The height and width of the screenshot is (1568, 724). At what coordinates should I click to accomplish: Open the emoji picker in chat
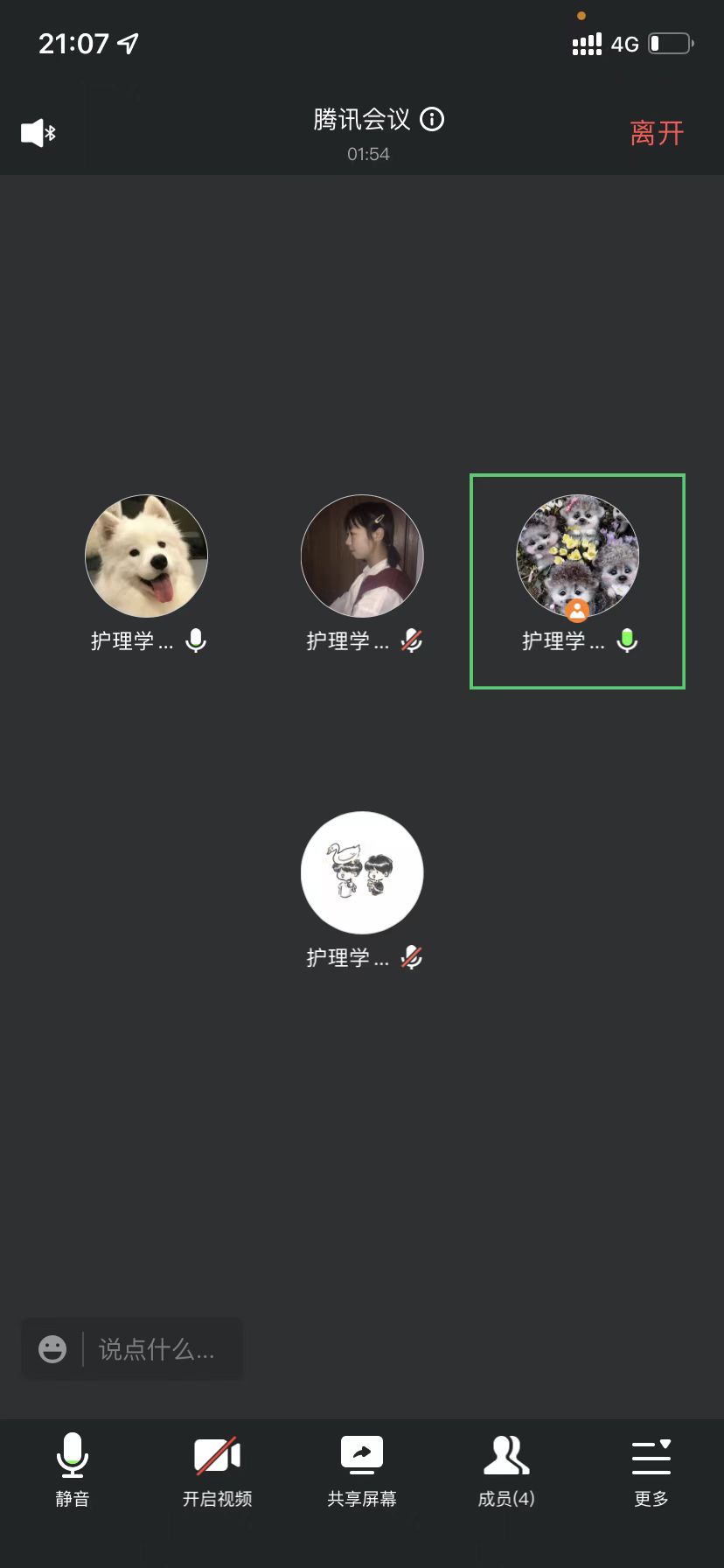click(x=52, y=1348)
